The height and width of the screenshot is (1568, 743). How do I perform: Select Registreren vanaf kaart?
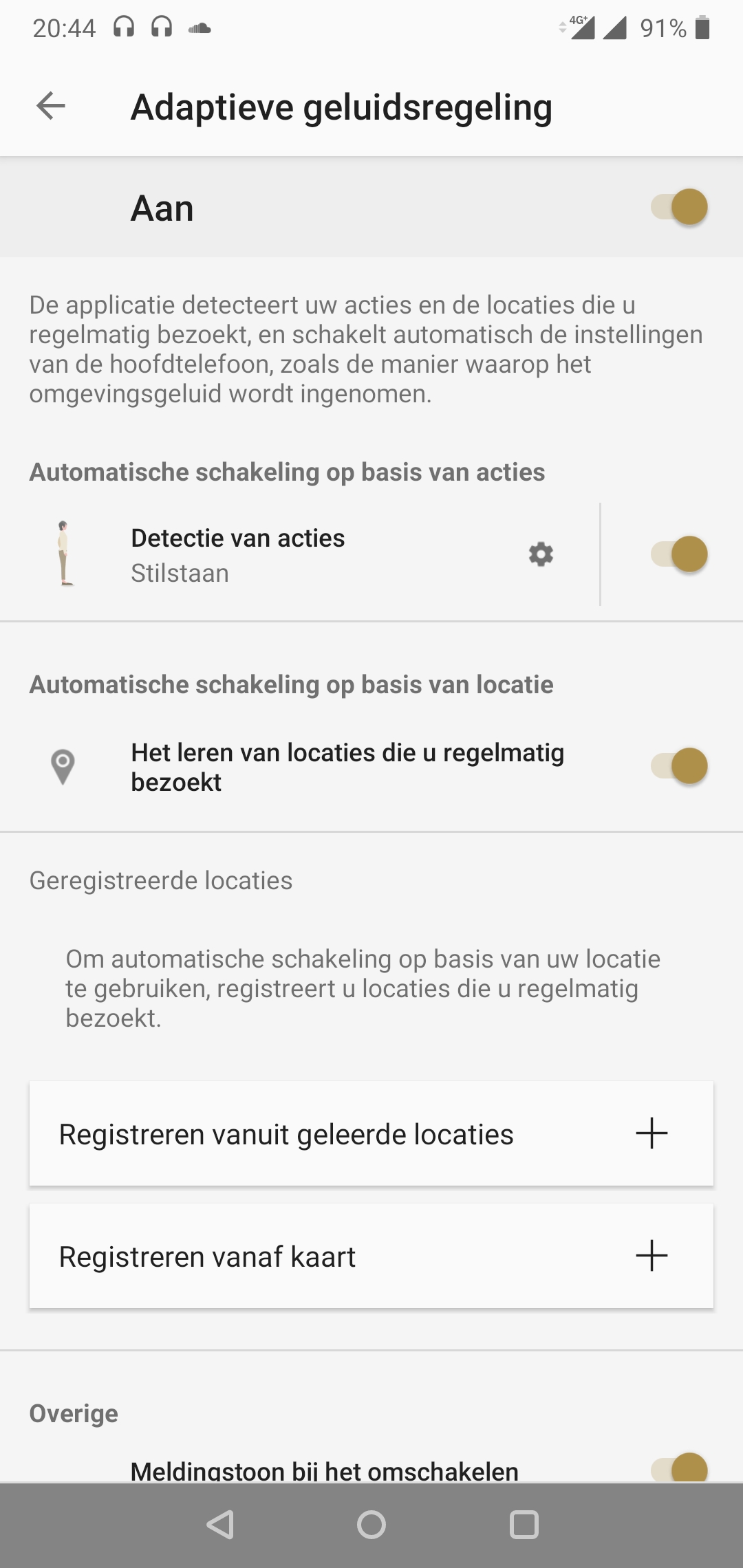tap(371, 1256)
